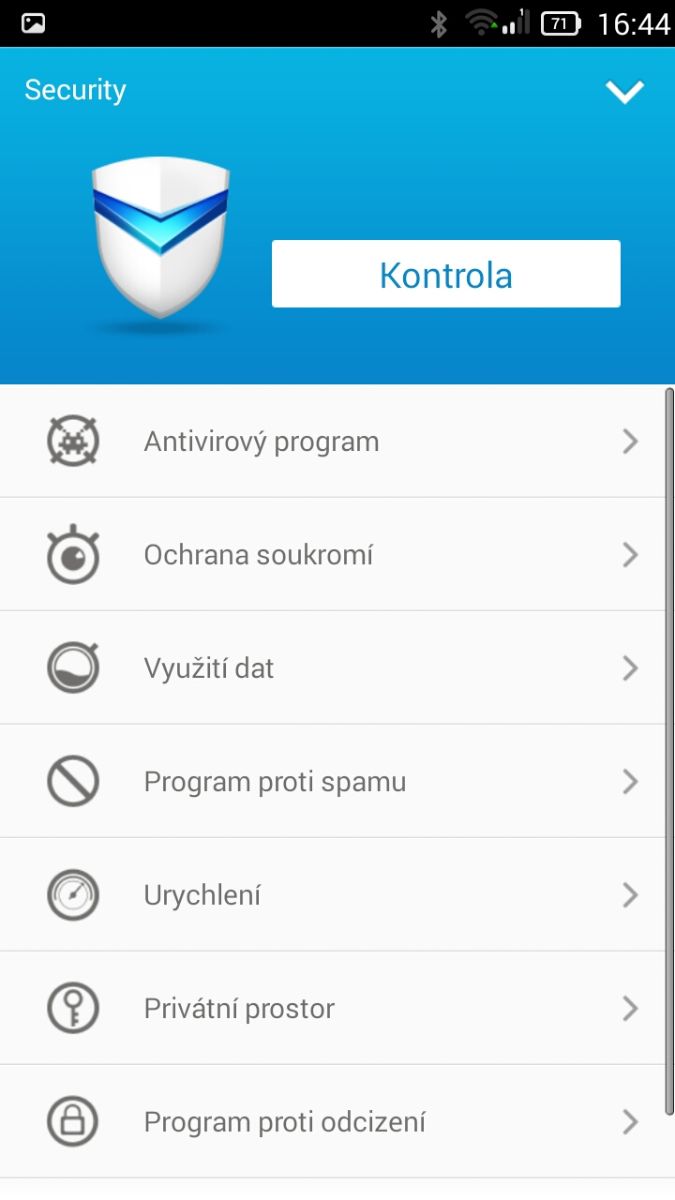Viewport: 675px width, 1200px height.
Task: Start the Kontrola security check
Action: click(446, 274)
